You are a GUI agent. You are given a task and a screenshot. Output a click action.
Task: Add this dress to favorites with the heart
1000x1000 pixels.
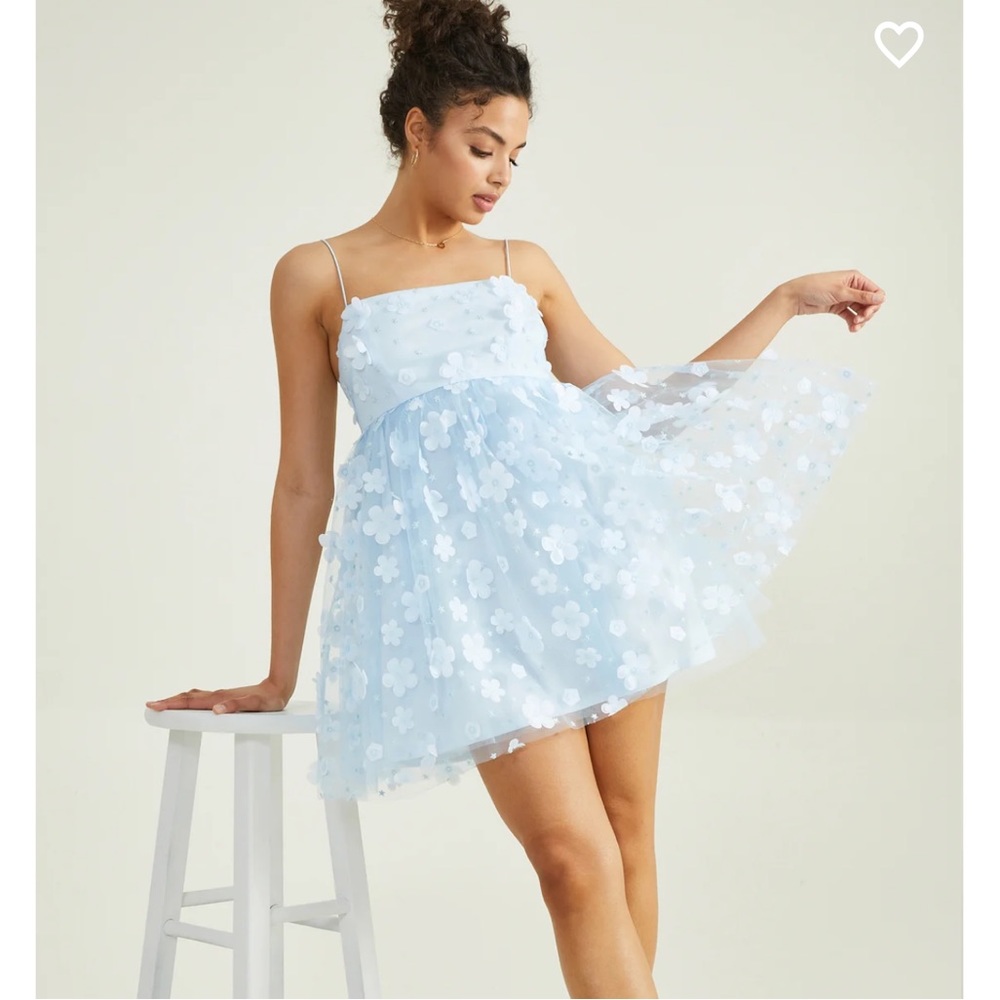point(898,44)
